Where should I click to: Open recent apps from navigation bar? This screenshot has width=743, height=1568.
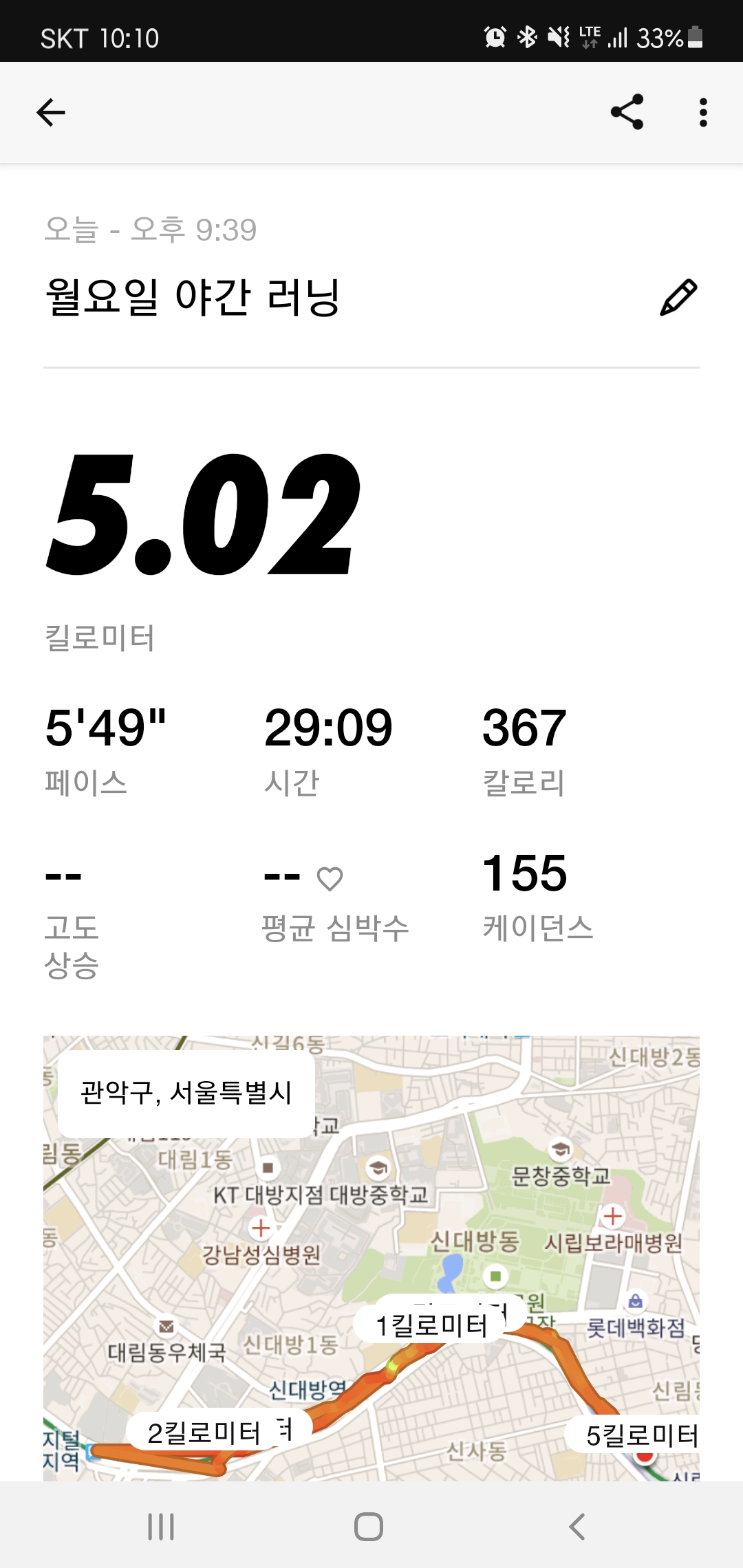click(x=161, y=1526)
